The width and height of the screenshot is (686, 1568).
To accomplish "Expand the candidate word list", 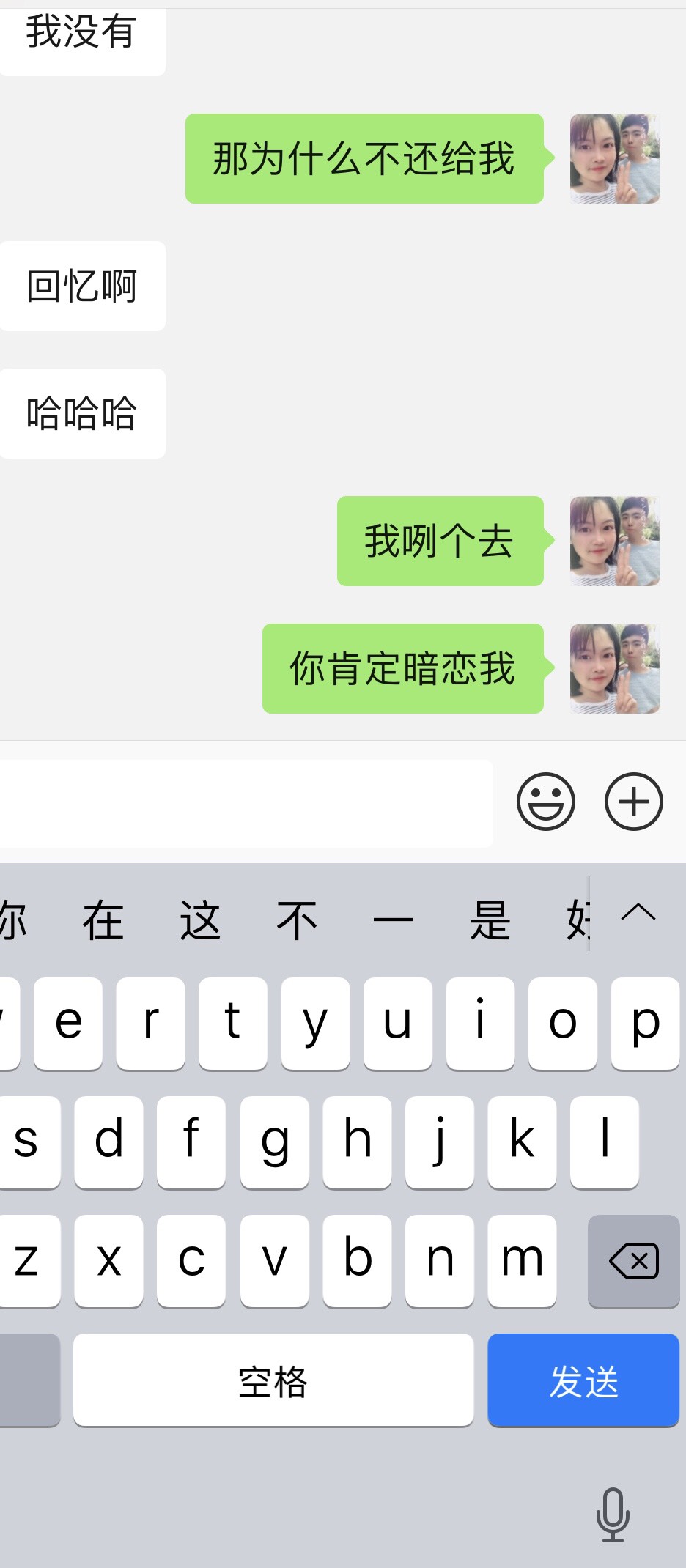I will pyautogui.click(x=638, y=914).
